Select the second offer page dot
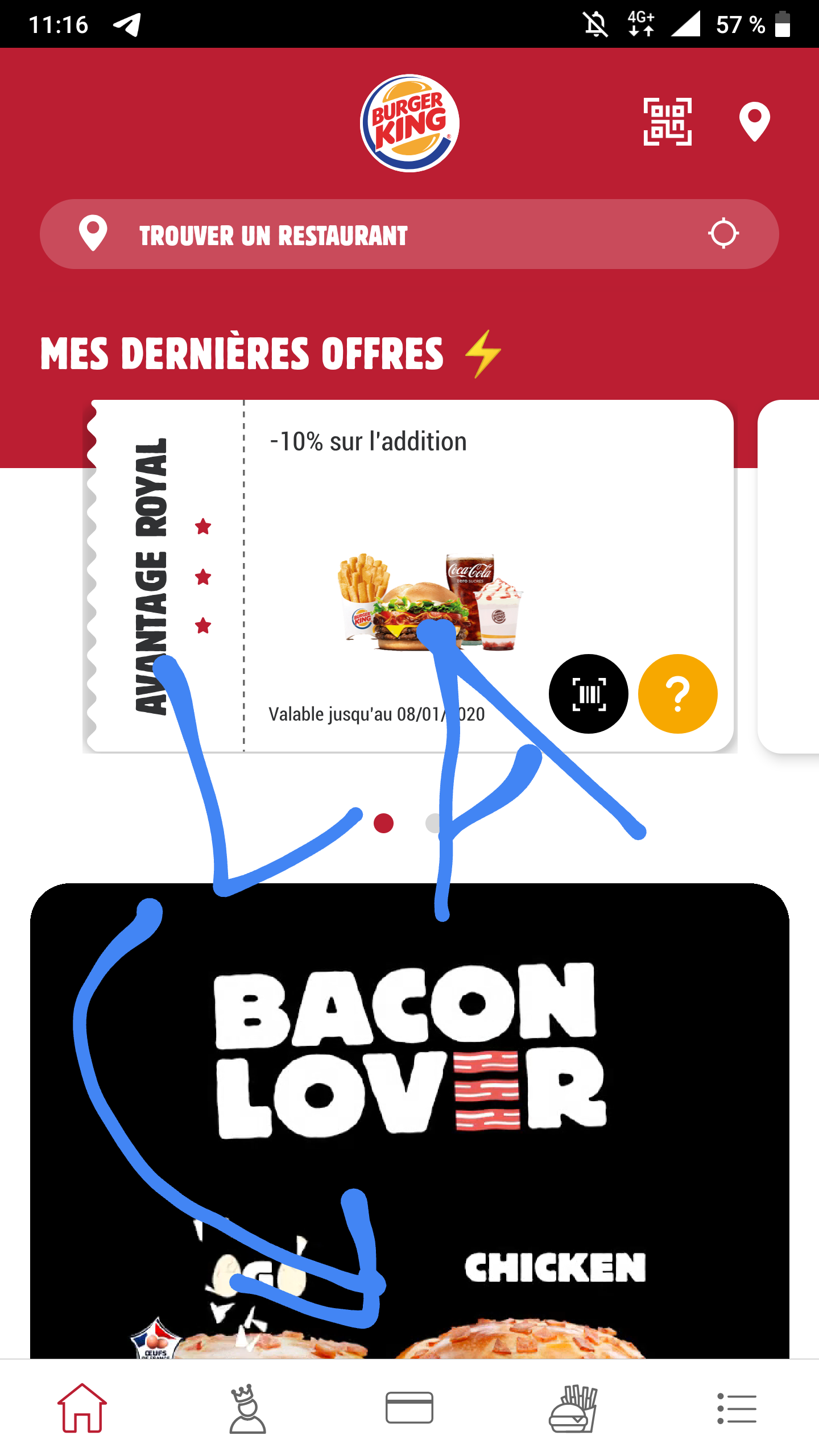The image size is (819, 1456). click(x=434, y=823)
